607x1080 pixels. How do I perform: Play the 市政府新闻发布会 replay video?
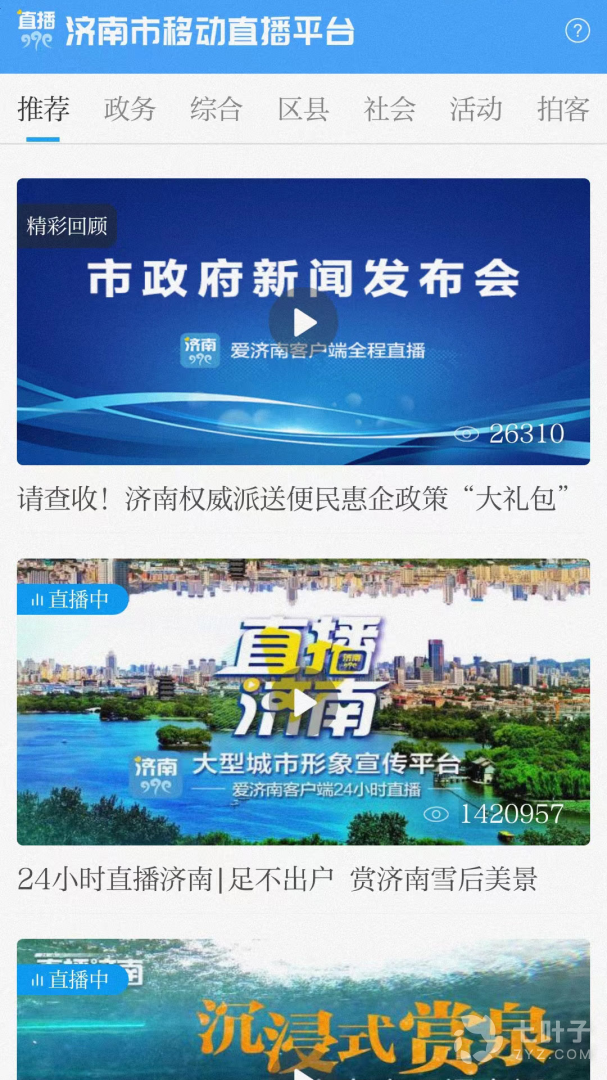(304, 322)
